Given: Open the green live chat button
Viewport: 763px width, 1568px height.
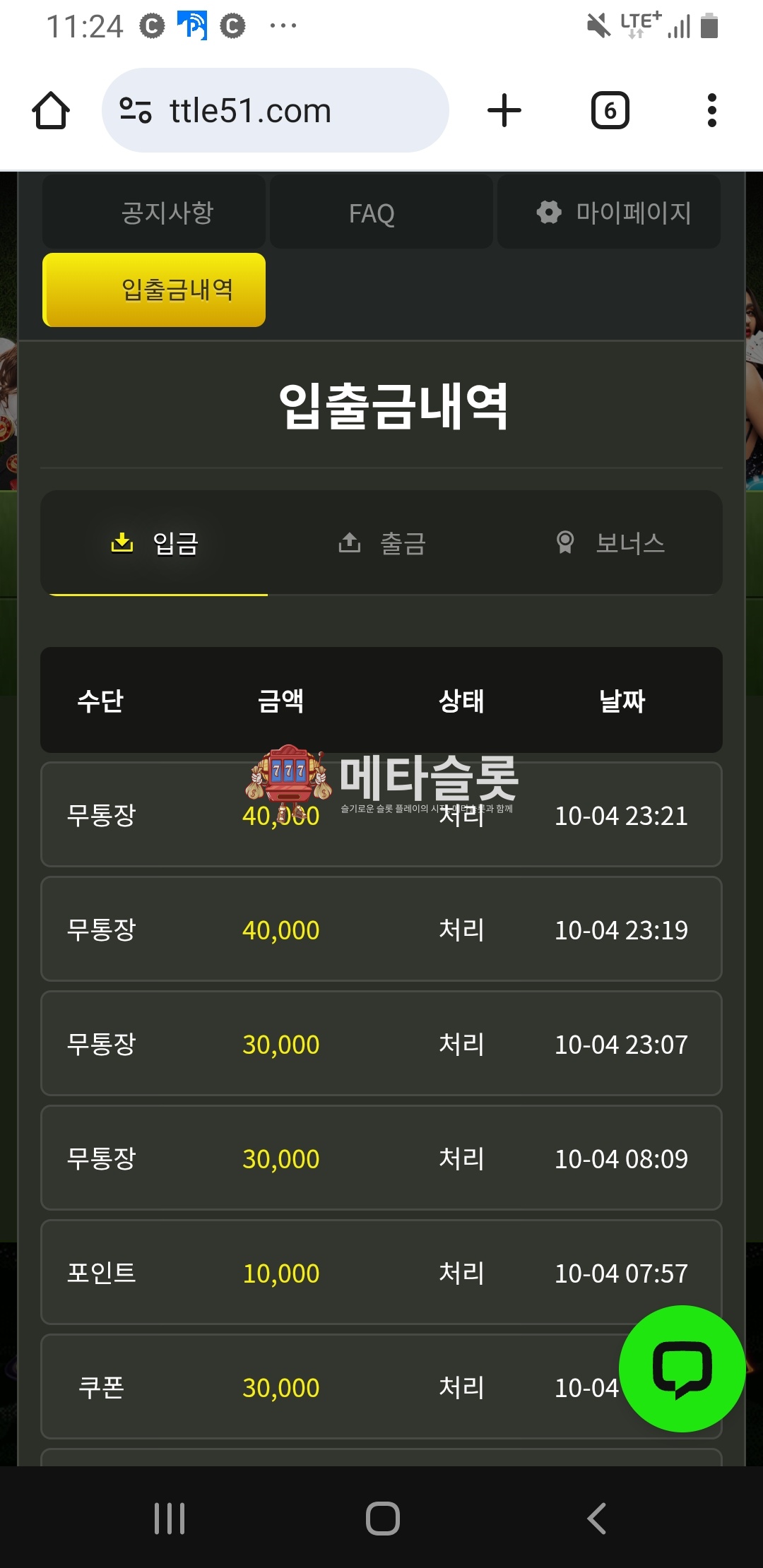Looking at the screenshot, I should pyautogui.click(x=682, y=1368).
